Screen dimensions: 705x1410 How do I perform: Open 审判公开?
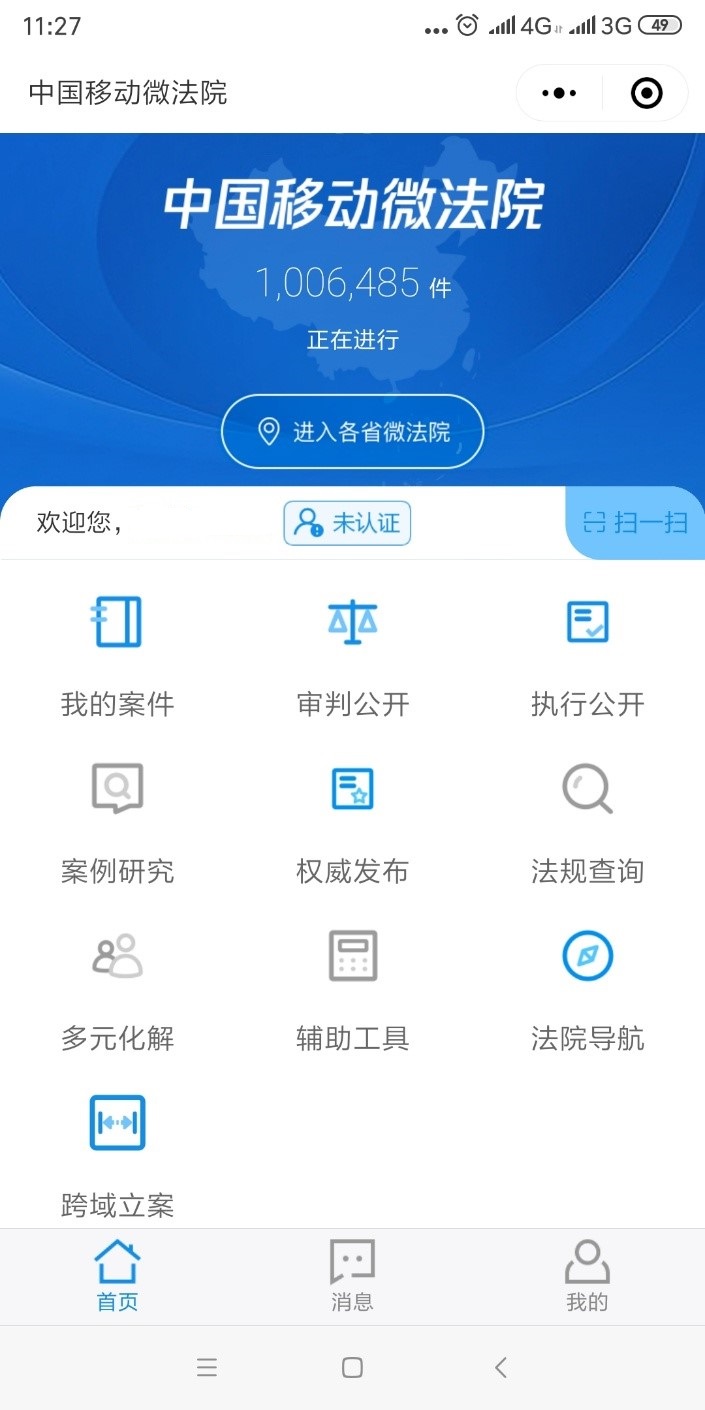coord(353,657)
